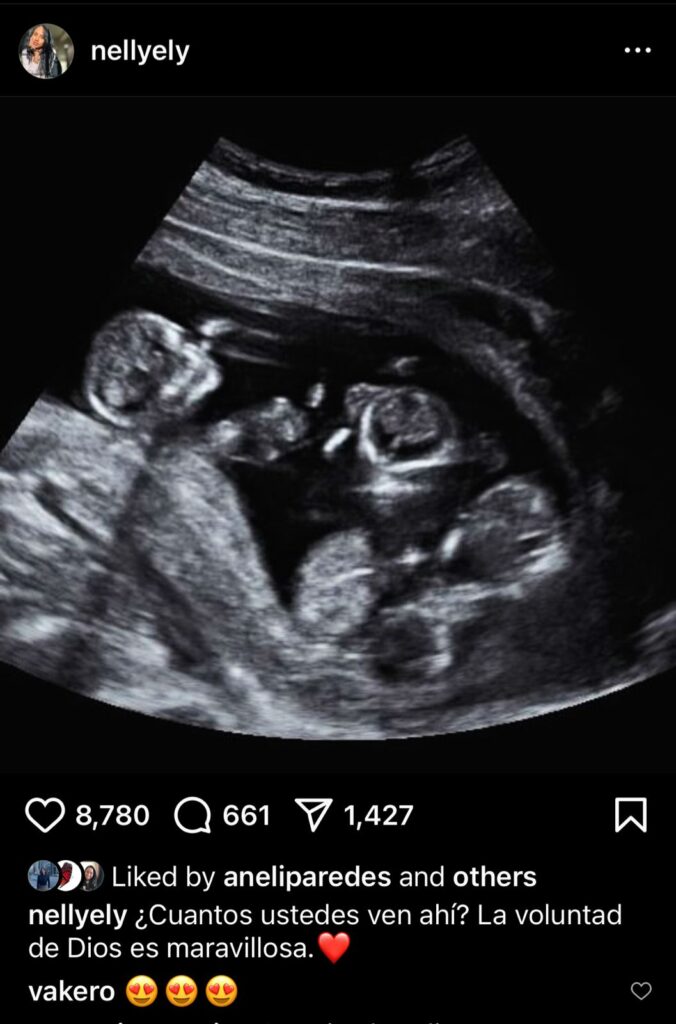This screenshot has width=676, height=1024.
Task: Save the post with bookmark icon
Action: [630, 816]
